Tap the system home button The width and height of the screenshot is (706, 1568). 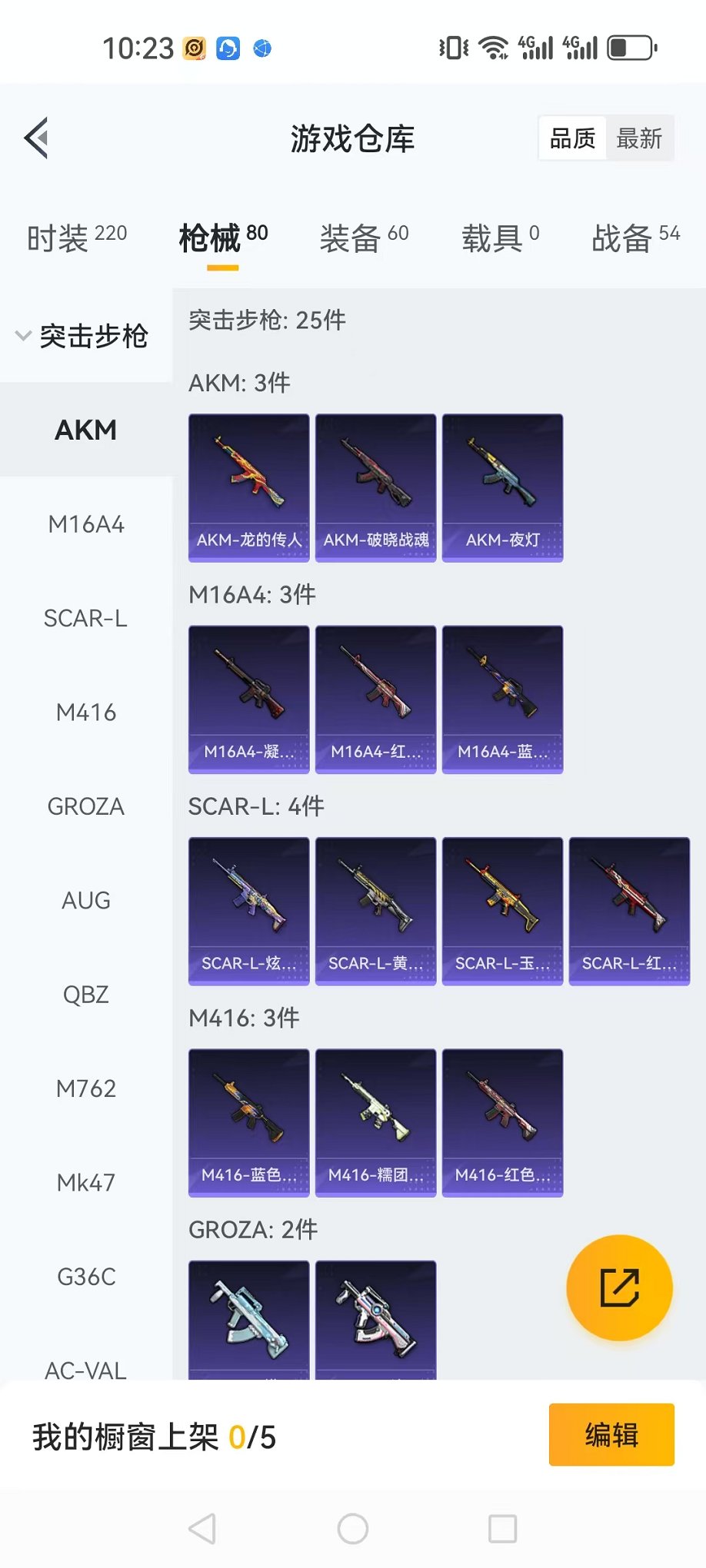tap(353, 1529)
